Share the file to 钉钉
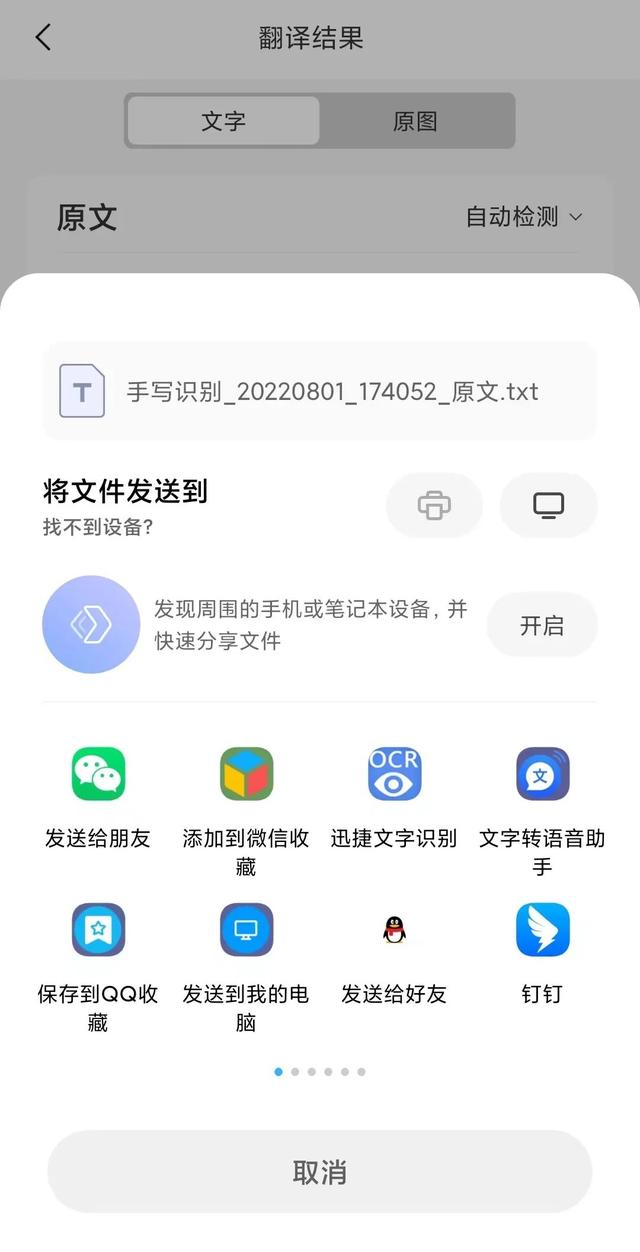The width and height of the screenshot is (640, 1252). 542,954
